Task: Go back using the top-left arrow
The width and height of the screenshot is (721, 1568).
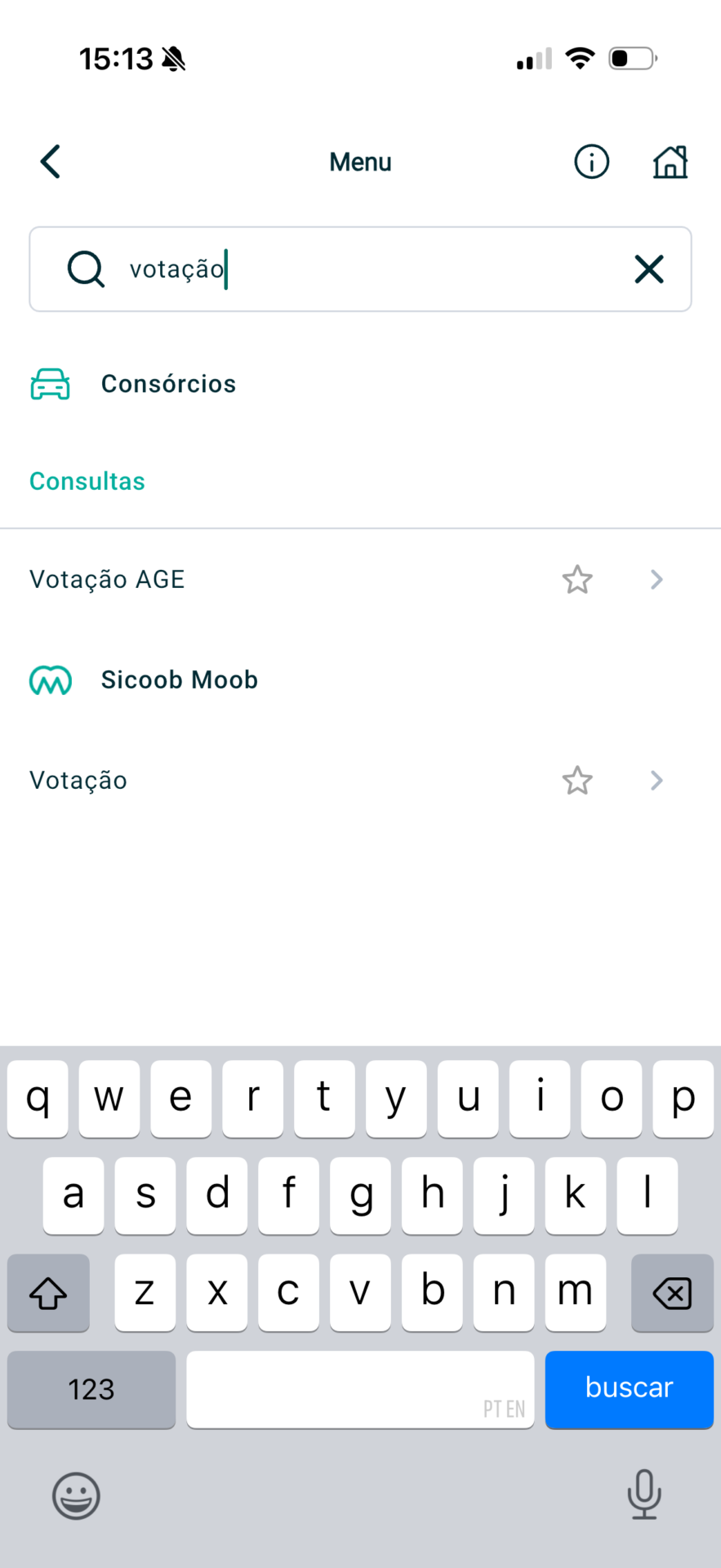Action: tap(51, 162)
